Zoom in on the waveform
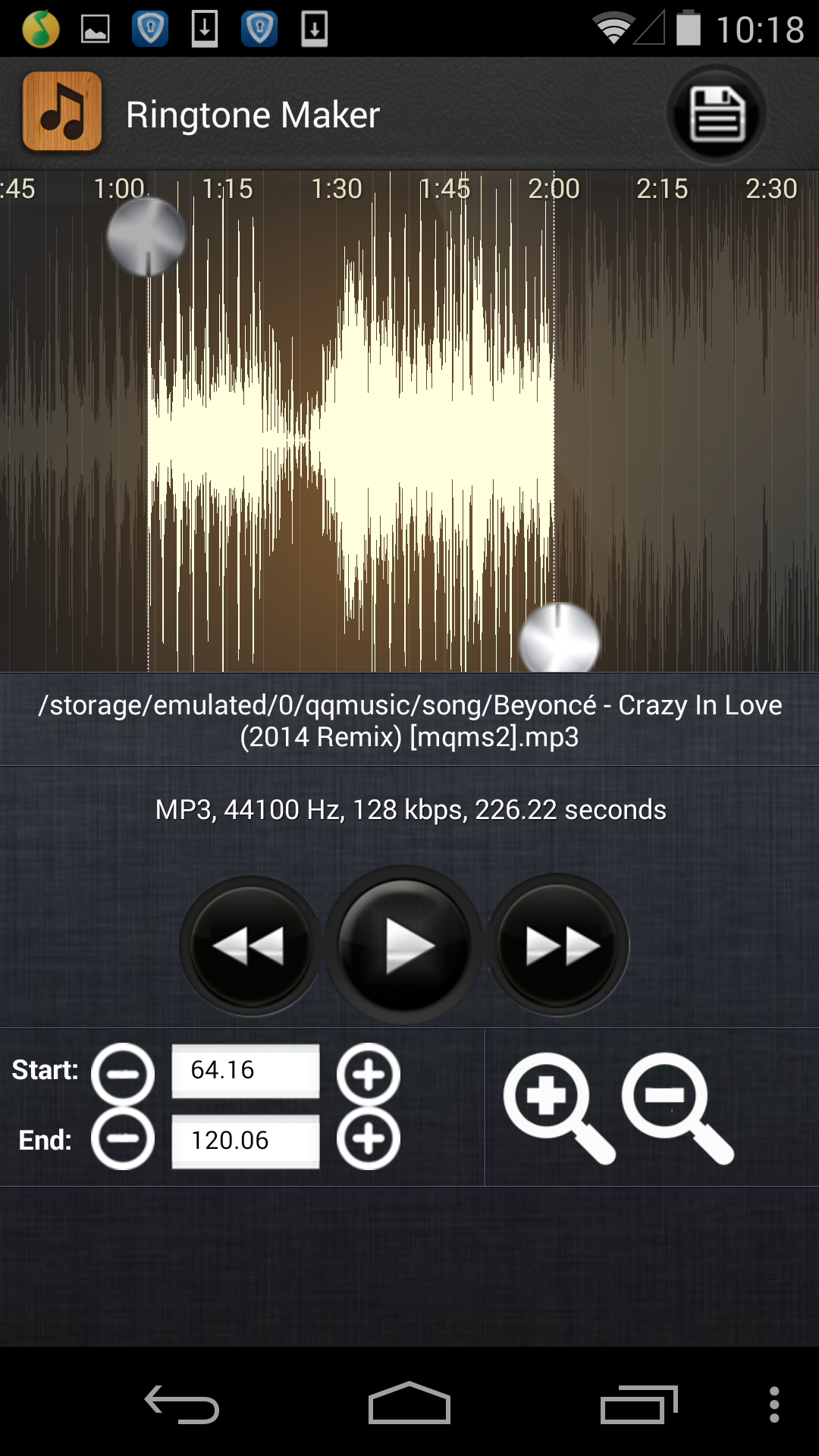The image size is (819, 1456). coord(557,1106)
